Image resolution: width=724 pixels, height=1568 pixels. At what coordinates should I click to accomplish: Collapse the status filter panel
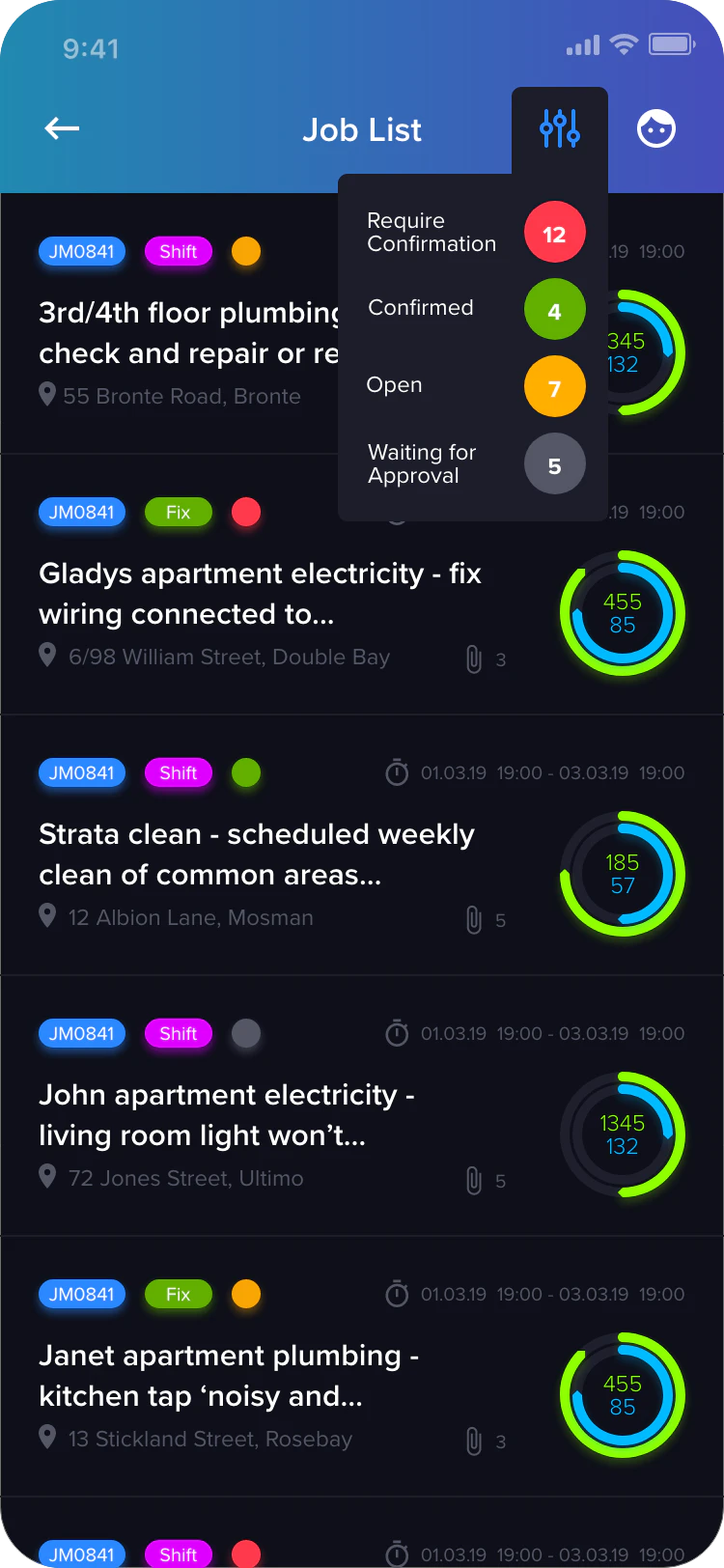click(x=560, y=128)
